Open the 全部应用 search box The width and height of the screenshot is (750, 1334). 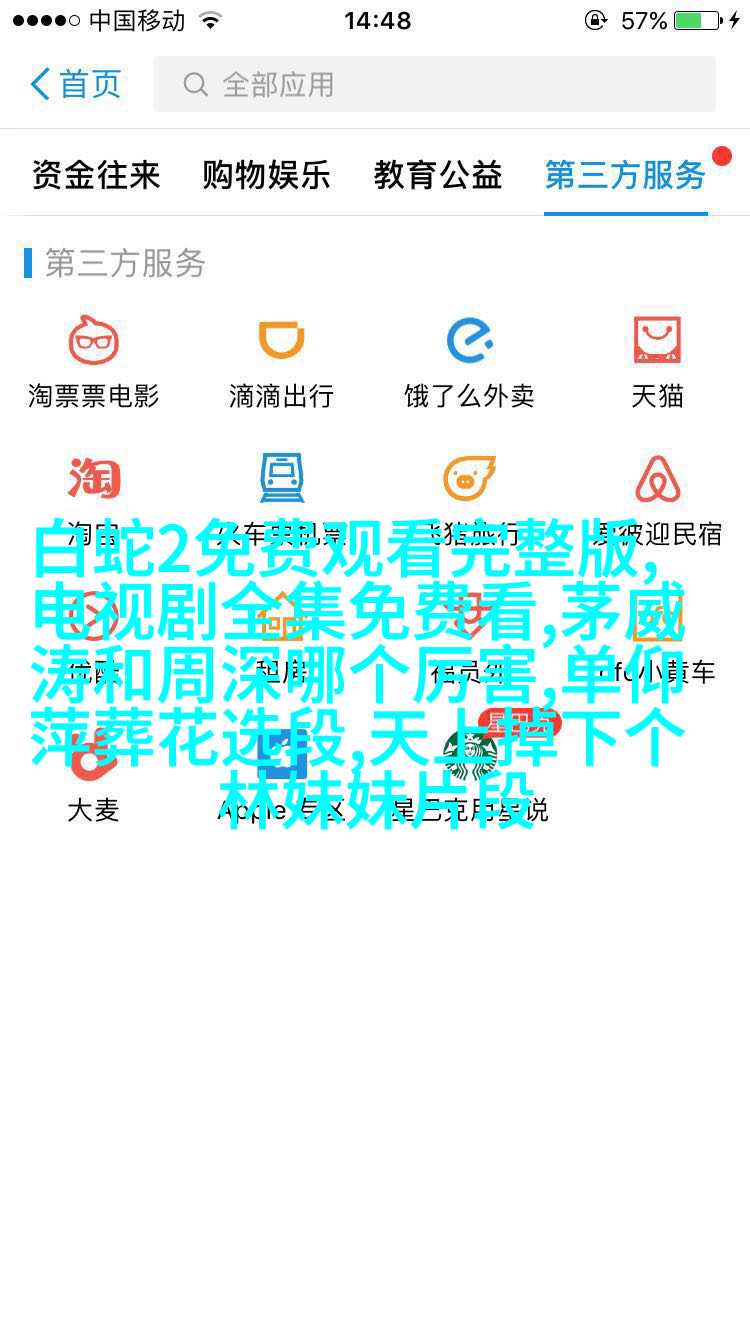[434, 84]
